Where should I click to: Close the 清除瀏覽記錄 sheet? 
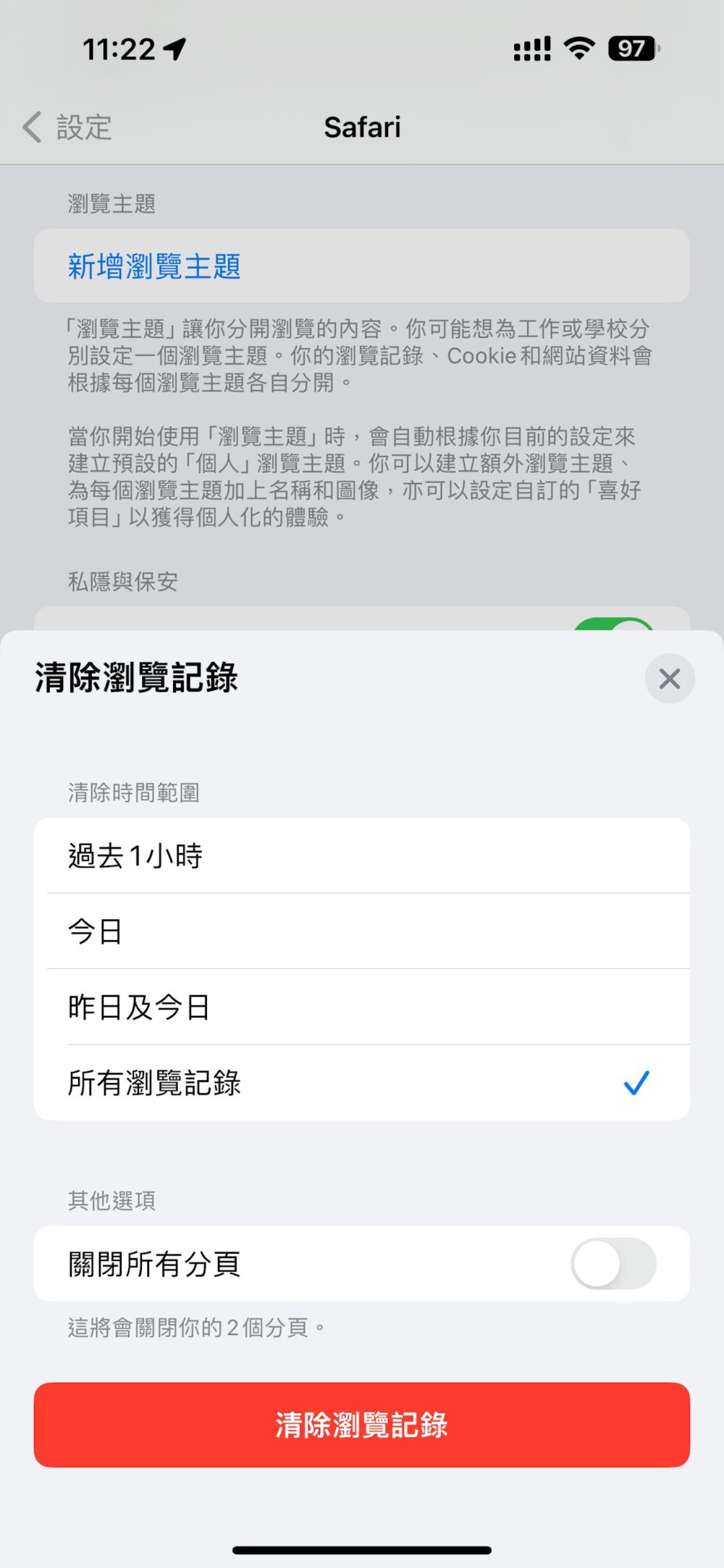click(x=669, y=679)
